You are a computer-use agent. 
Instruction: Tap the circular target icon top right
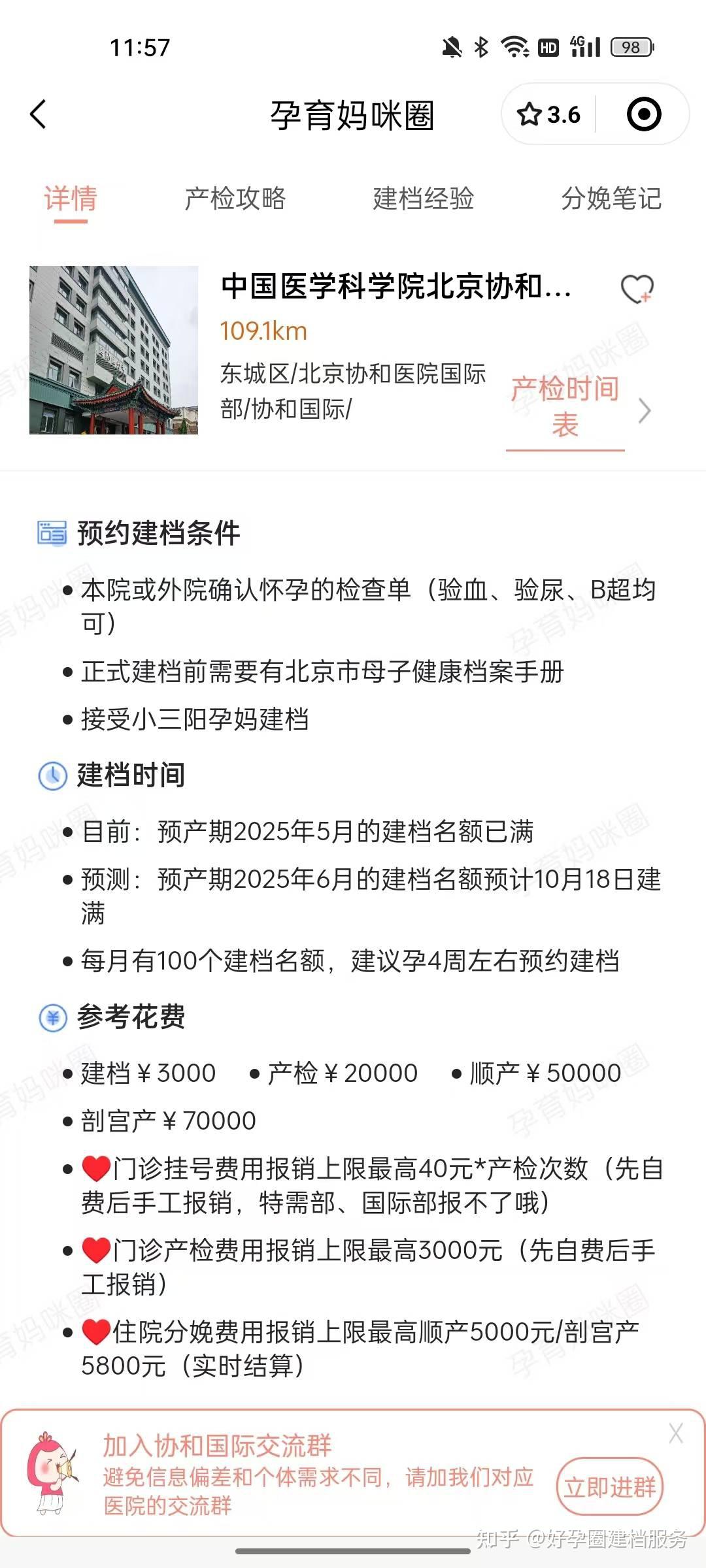pos(643,114)
